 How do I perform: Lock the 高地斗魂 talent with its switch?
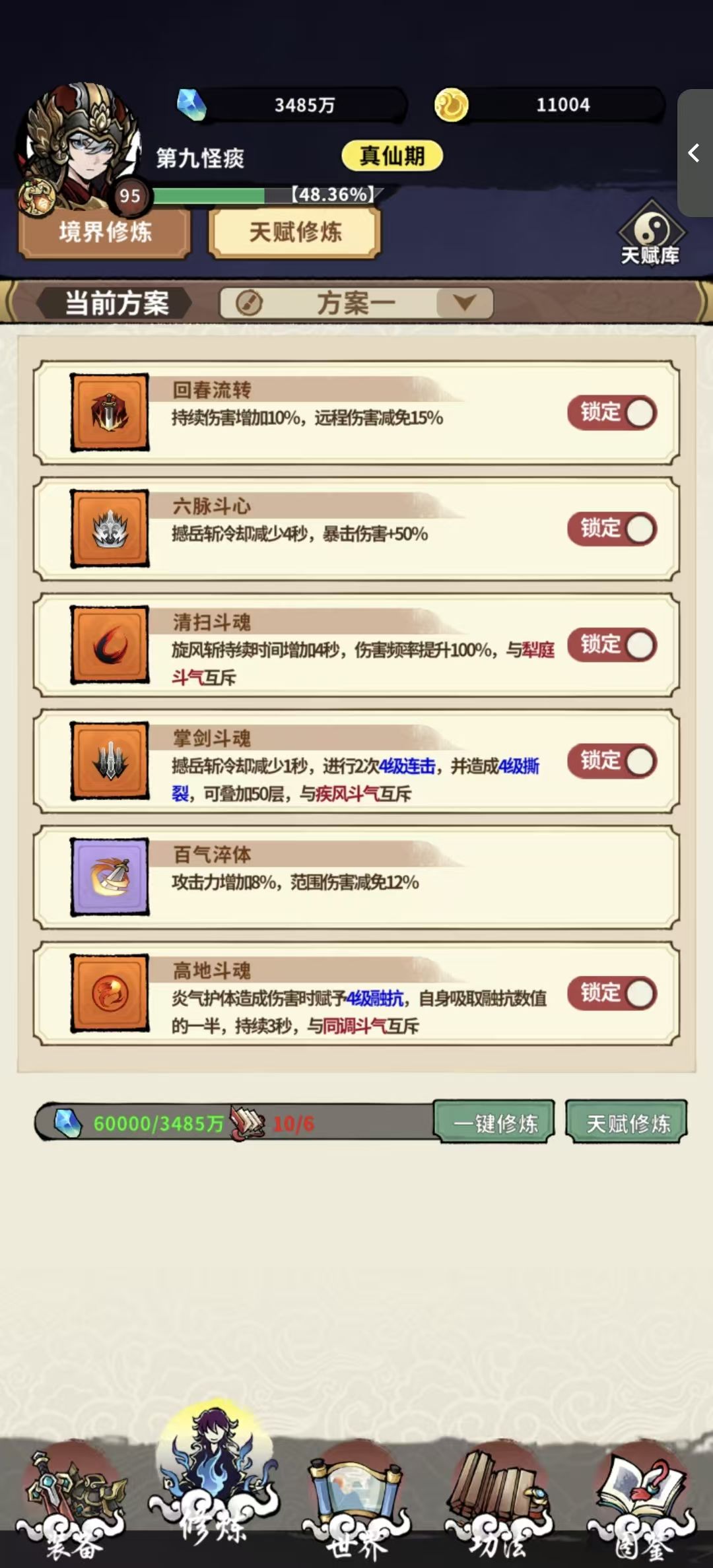pos(611,993)
